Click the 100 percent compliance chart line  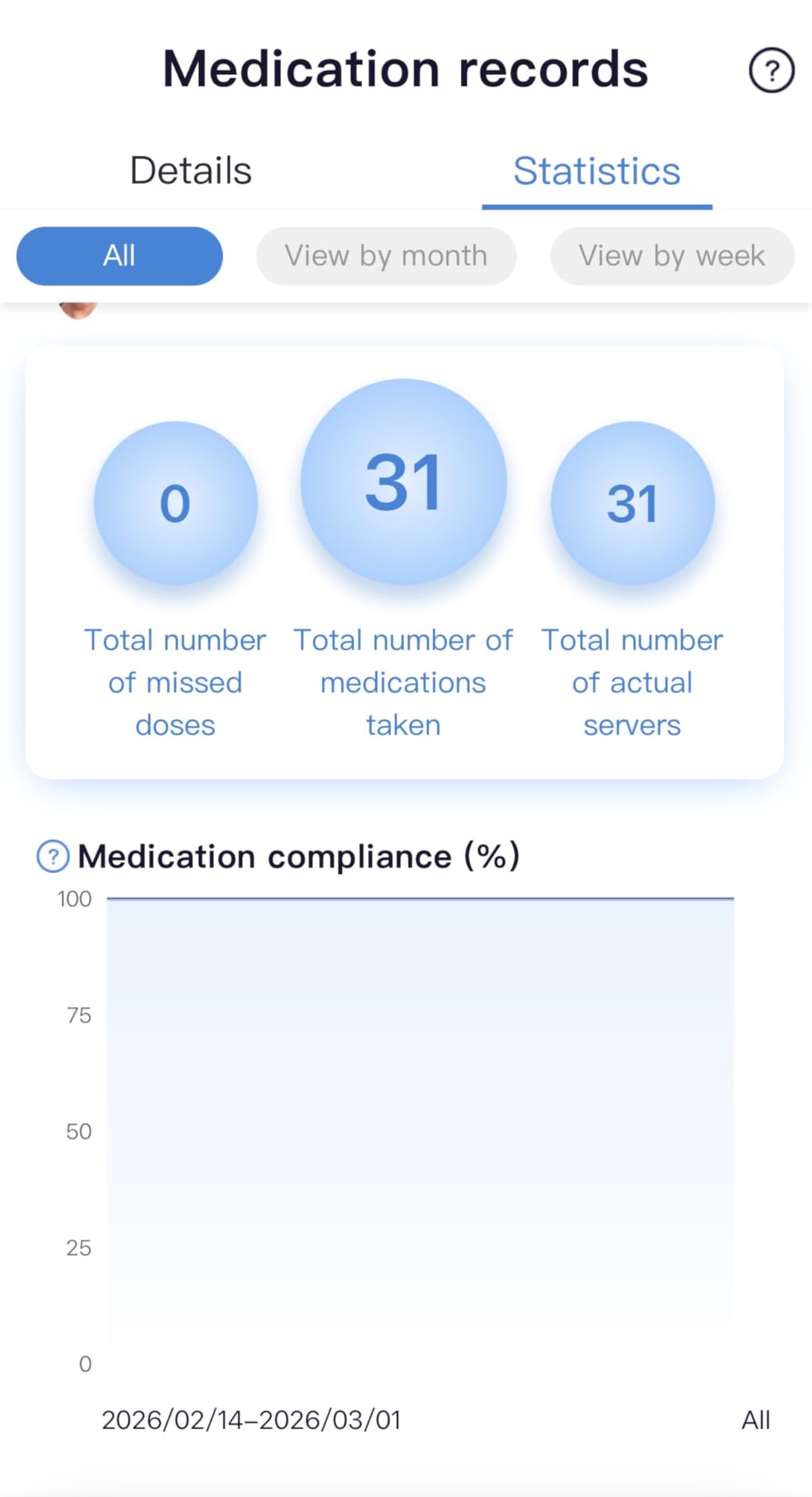(x=420, y=899)
